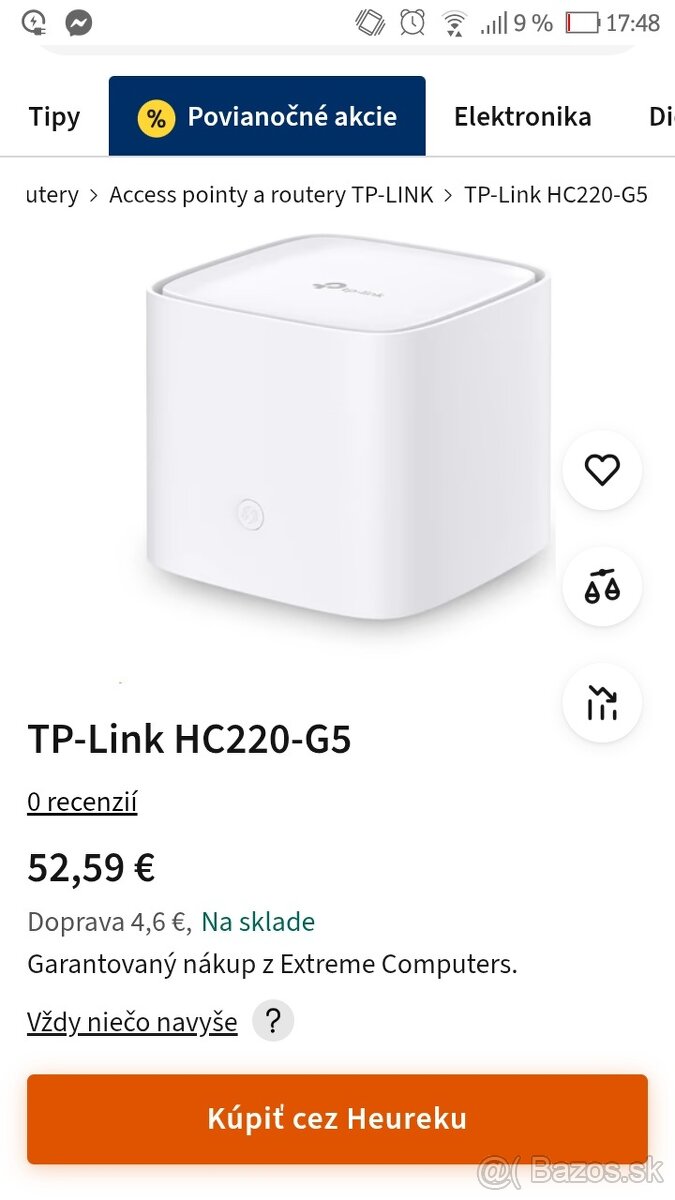
Task: View the TP-Link HC220-G5 product image
Action: (348, 430)
